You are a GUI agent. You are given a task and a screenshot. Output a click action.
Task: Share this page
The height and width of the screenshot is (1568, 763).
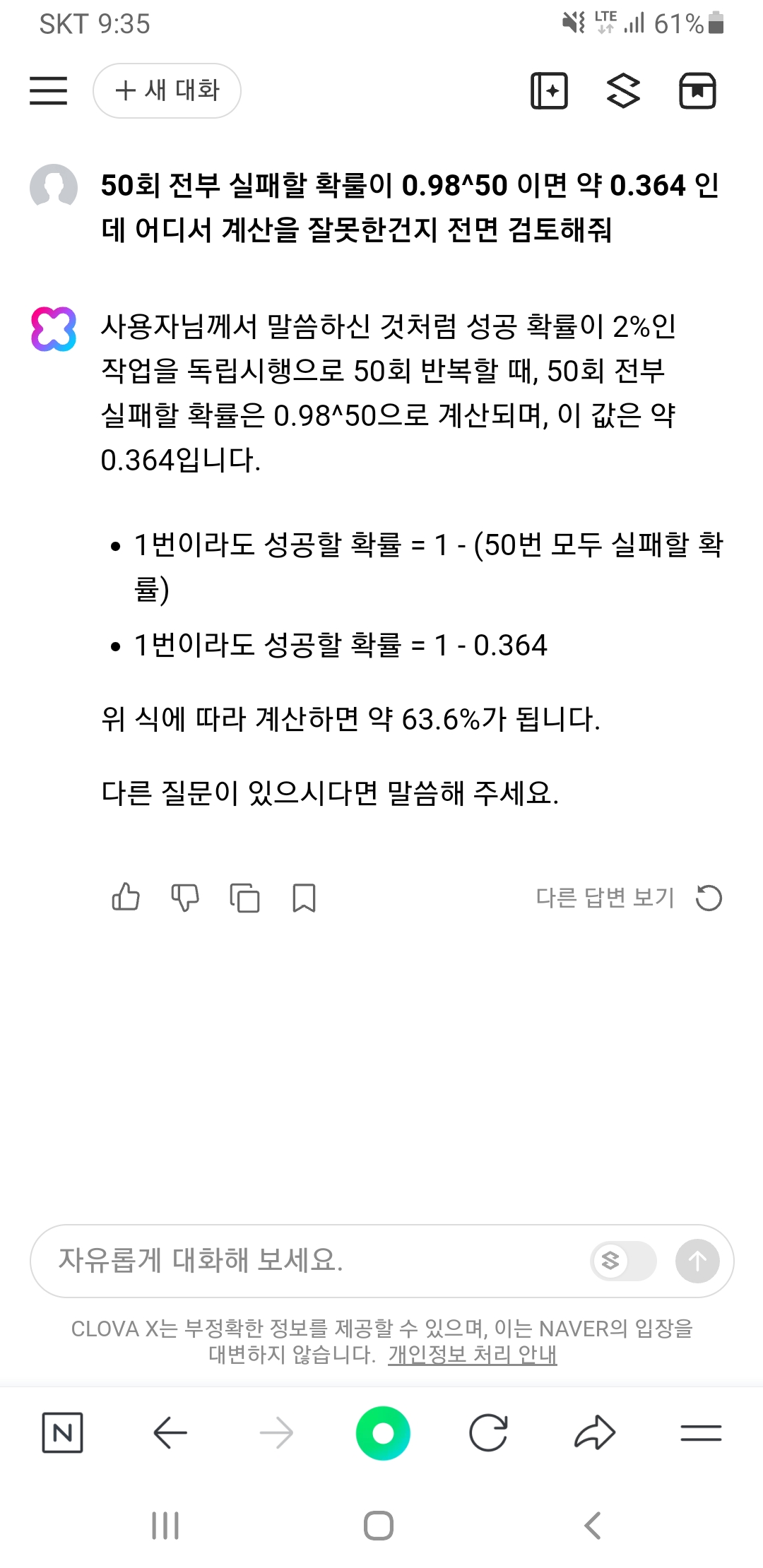point(595,1433)
